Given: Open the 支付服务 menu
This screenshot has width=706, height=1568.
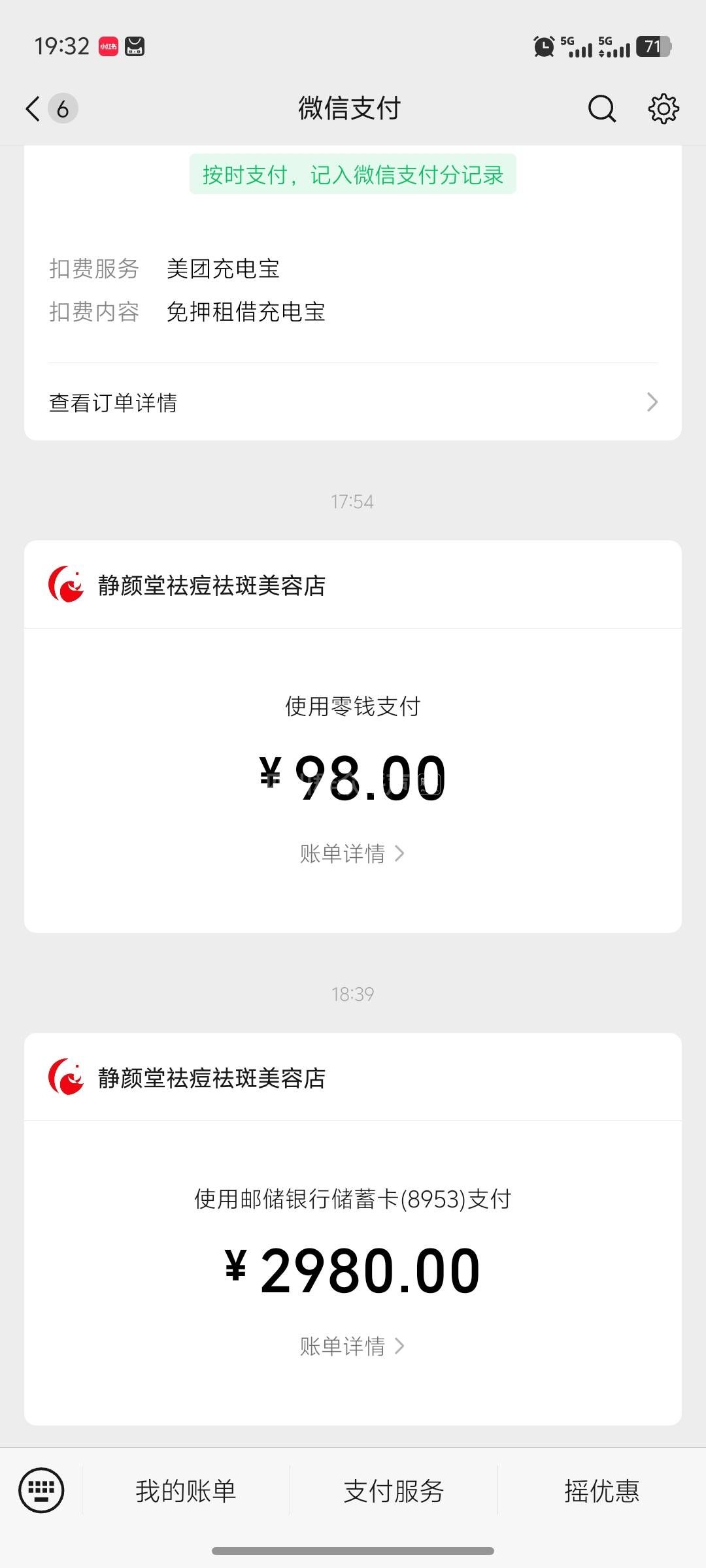Looking at the screenshot, I should 394,1491.
